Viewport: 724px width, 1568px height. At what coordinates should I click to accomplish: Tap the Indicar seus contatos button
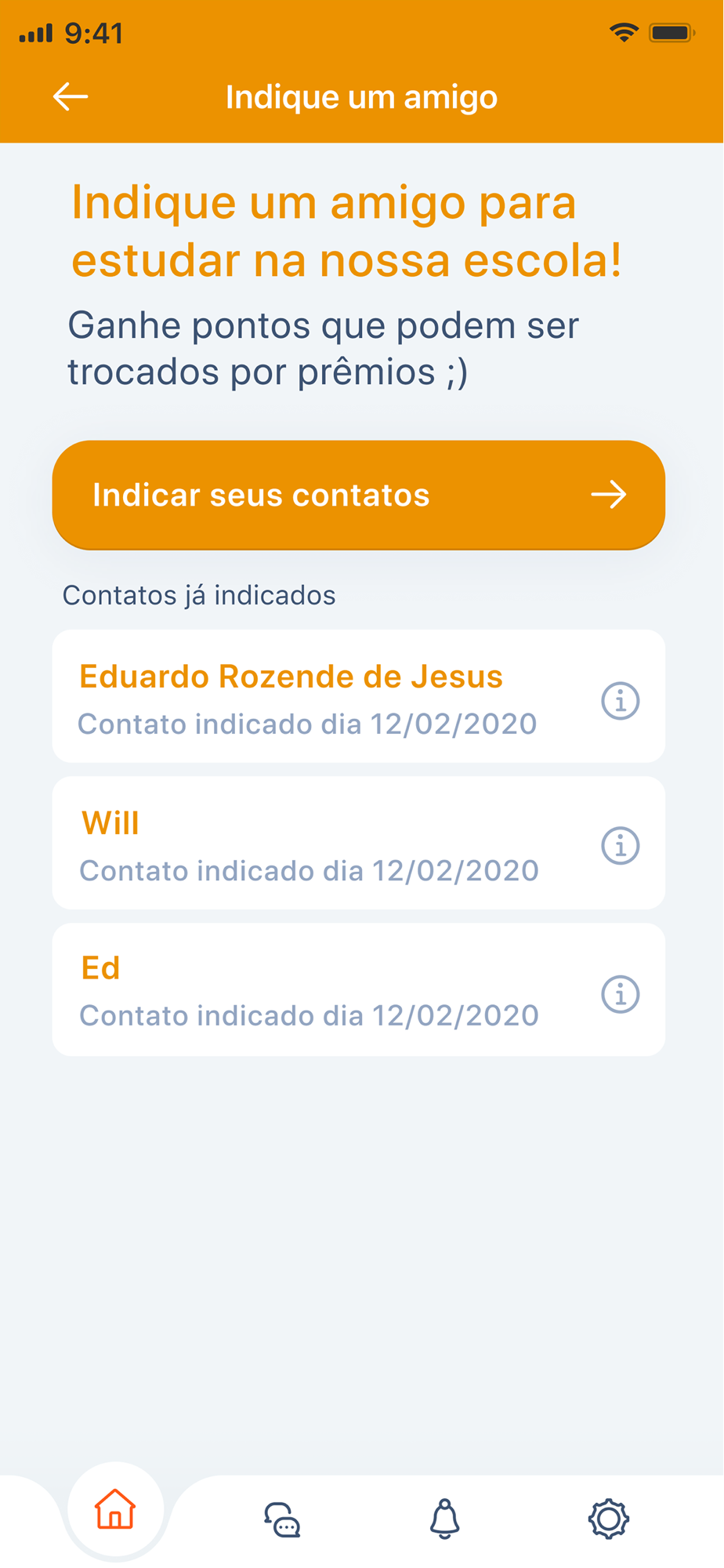pyautogui.click(x=359, y=495)
